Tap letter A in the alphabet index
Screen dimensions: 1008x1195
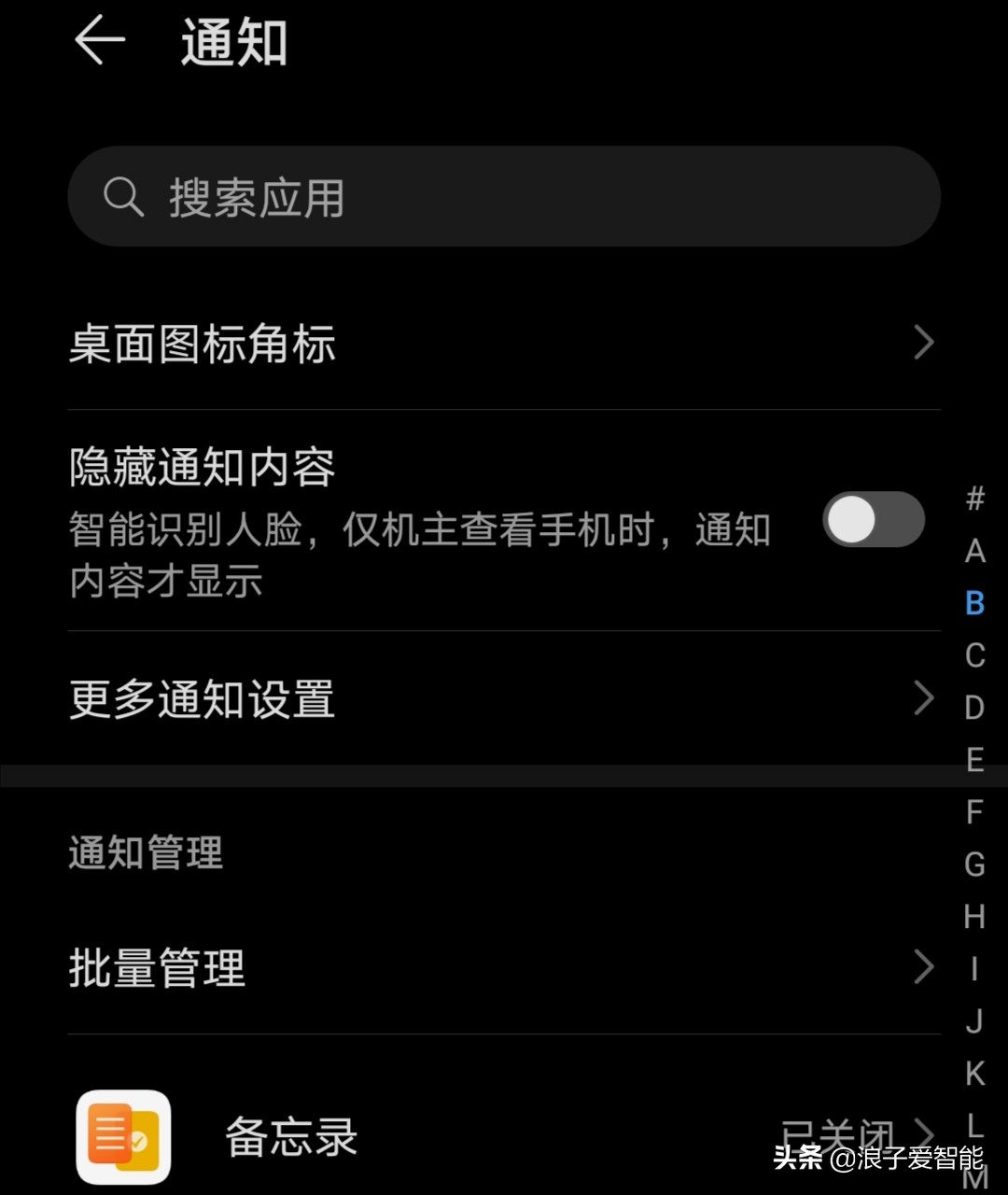coord(973,553)
